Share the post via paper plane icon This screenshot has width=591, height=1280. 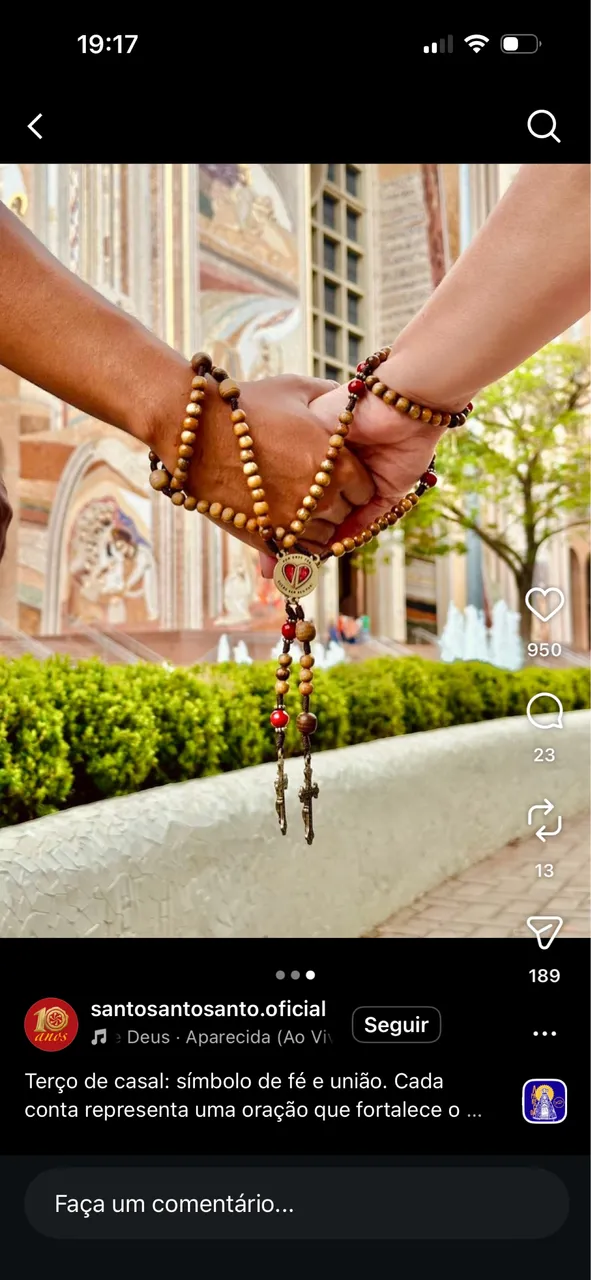[x=544, y=931]
